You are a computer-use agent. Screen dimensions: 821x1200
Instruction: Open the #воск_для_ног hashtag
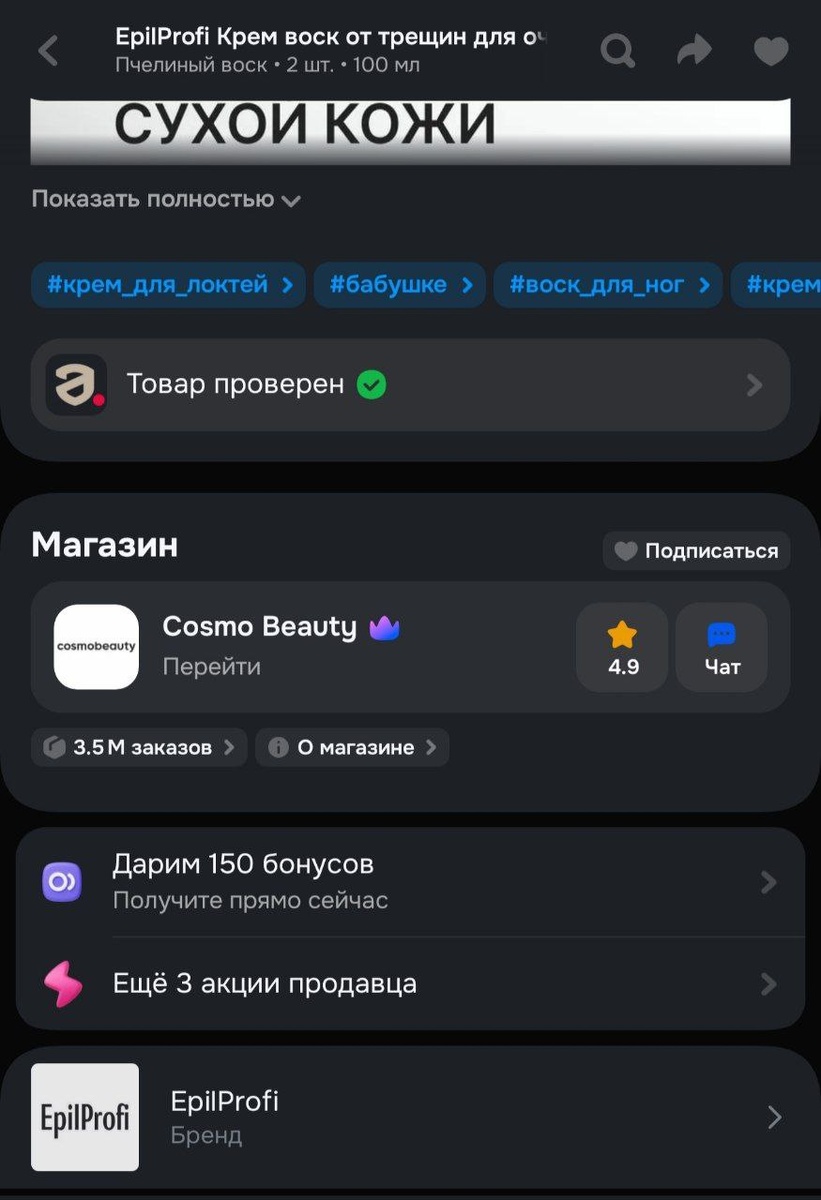(607, 285)
